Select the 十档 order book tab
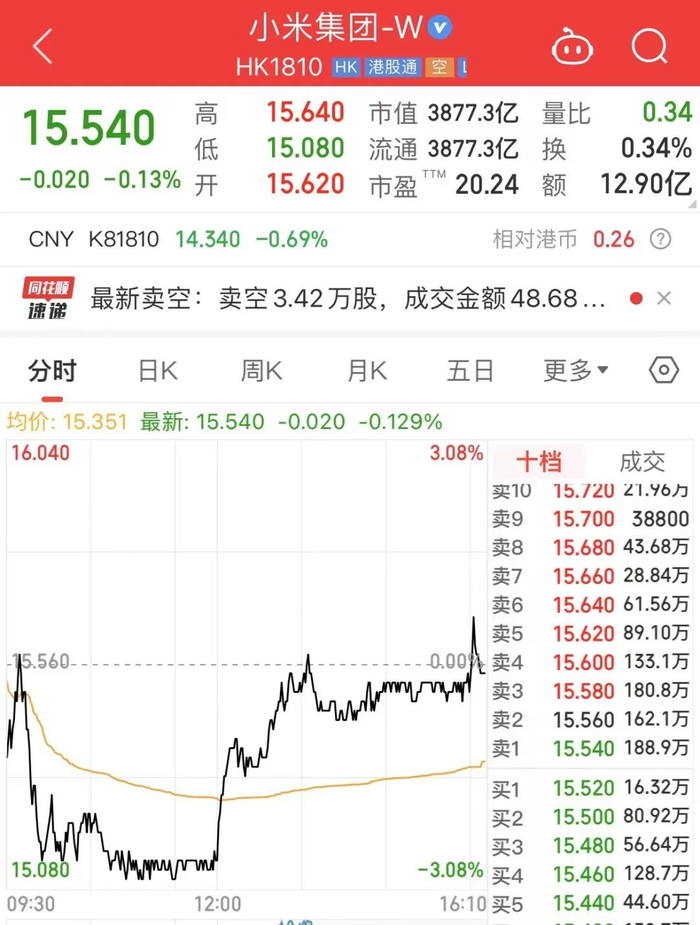This screenshot has height=925, width=700. pyautogui.click(x=539, y=461)
